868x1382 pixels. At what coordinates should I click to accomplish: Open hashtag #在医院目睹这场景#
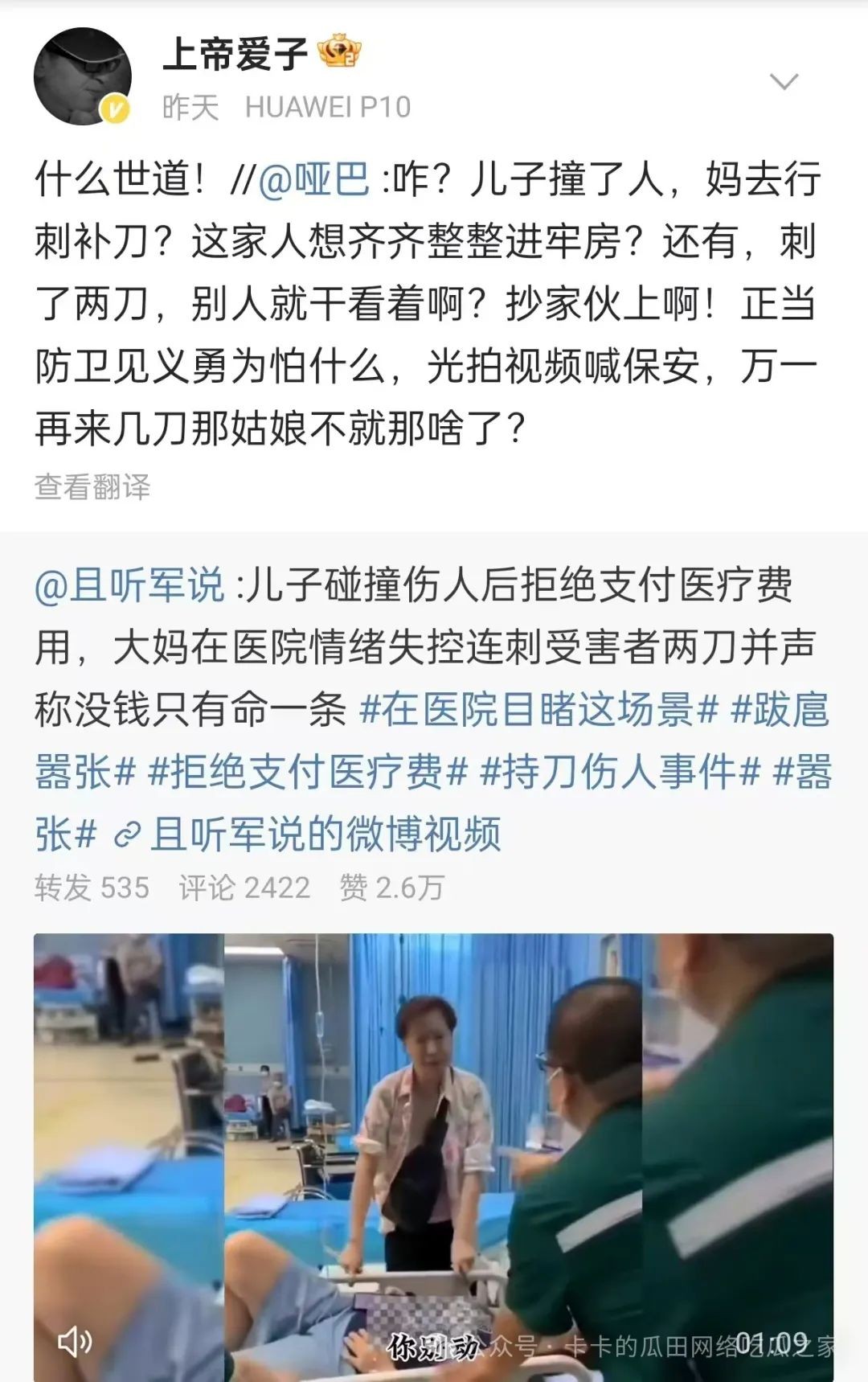pos(538,709)
